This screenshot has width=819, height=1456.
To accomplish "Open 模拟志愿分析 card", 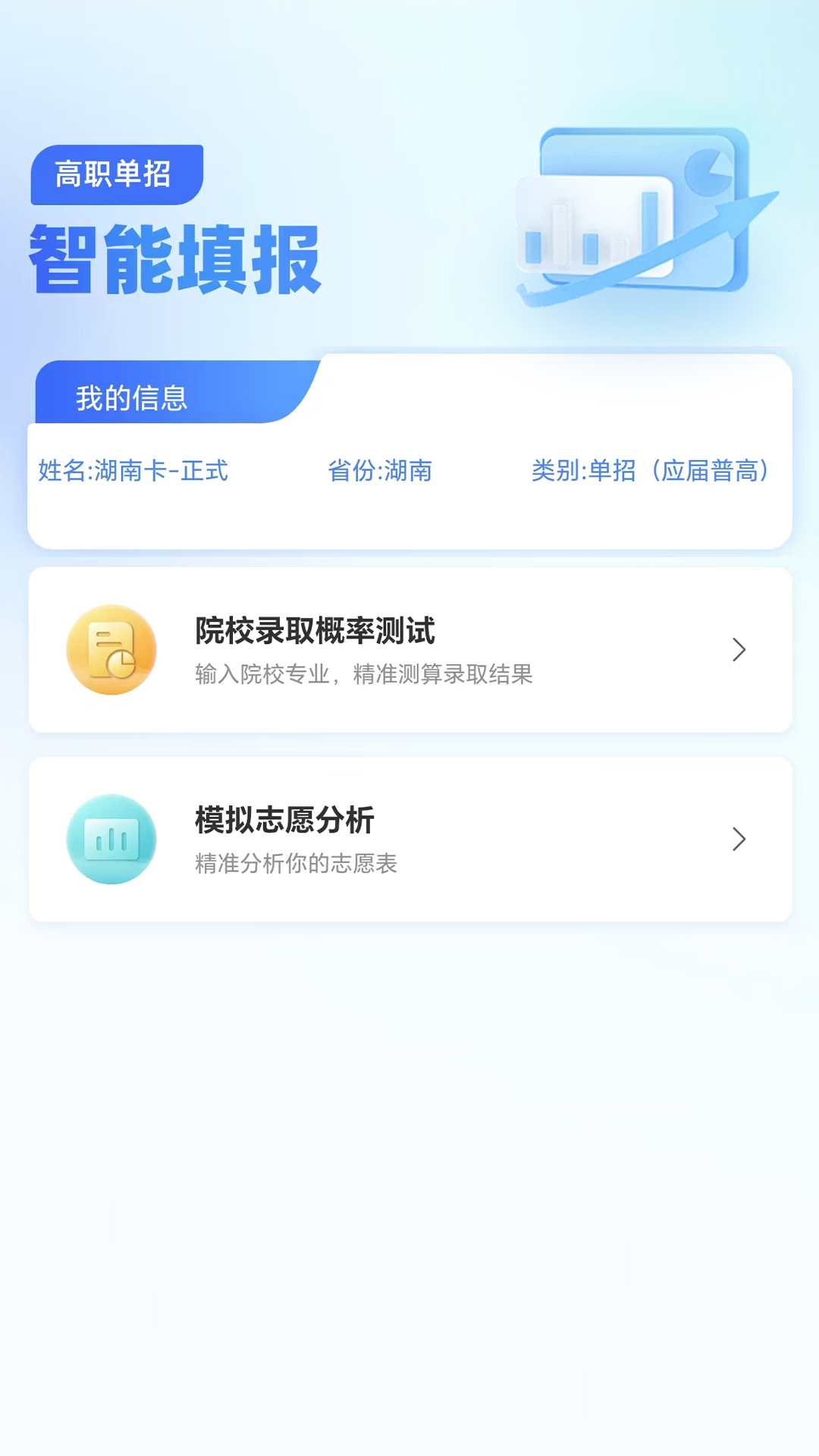I will 409,839.
